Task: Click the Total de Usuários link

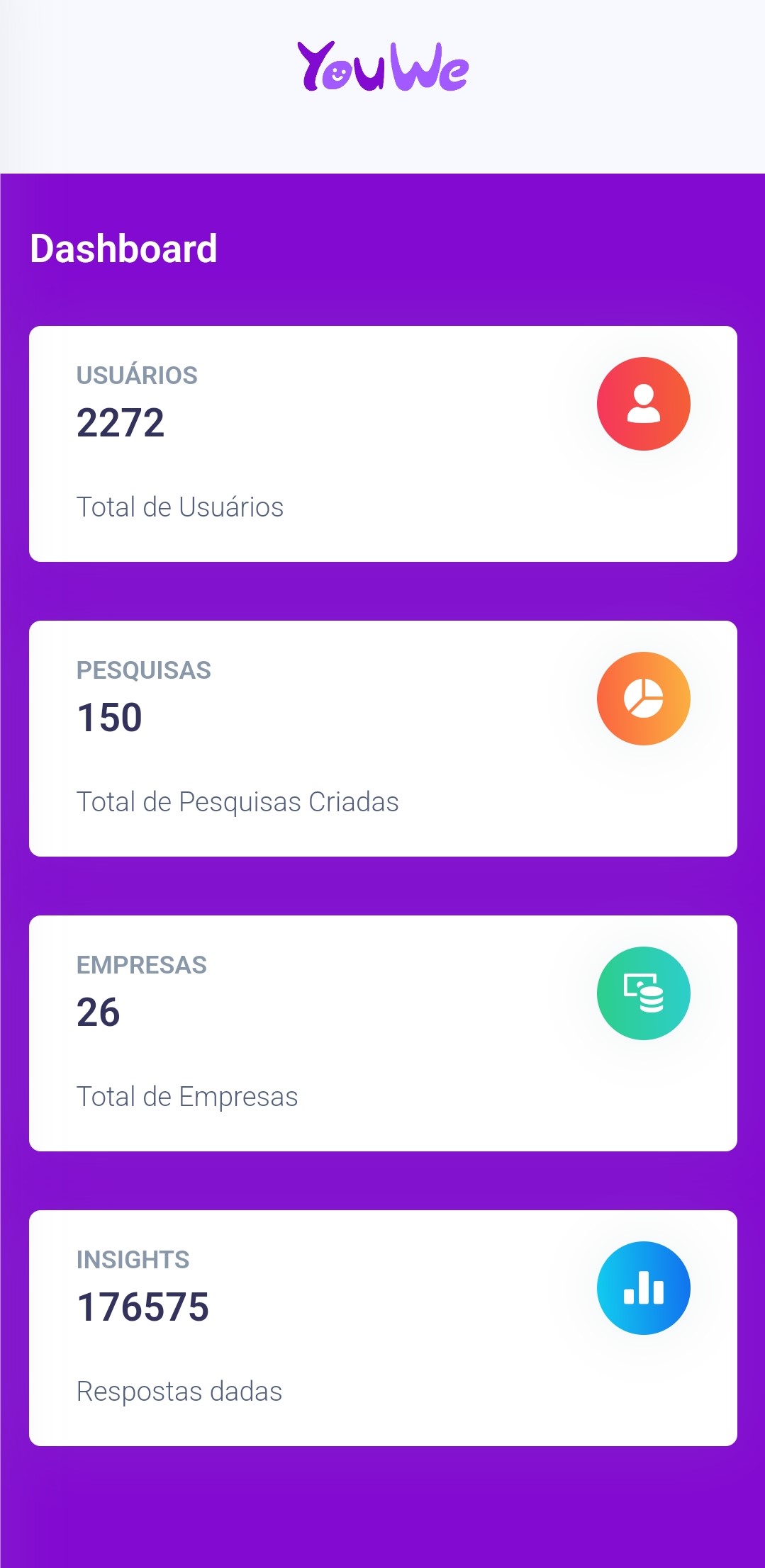Action: [179, 506]
